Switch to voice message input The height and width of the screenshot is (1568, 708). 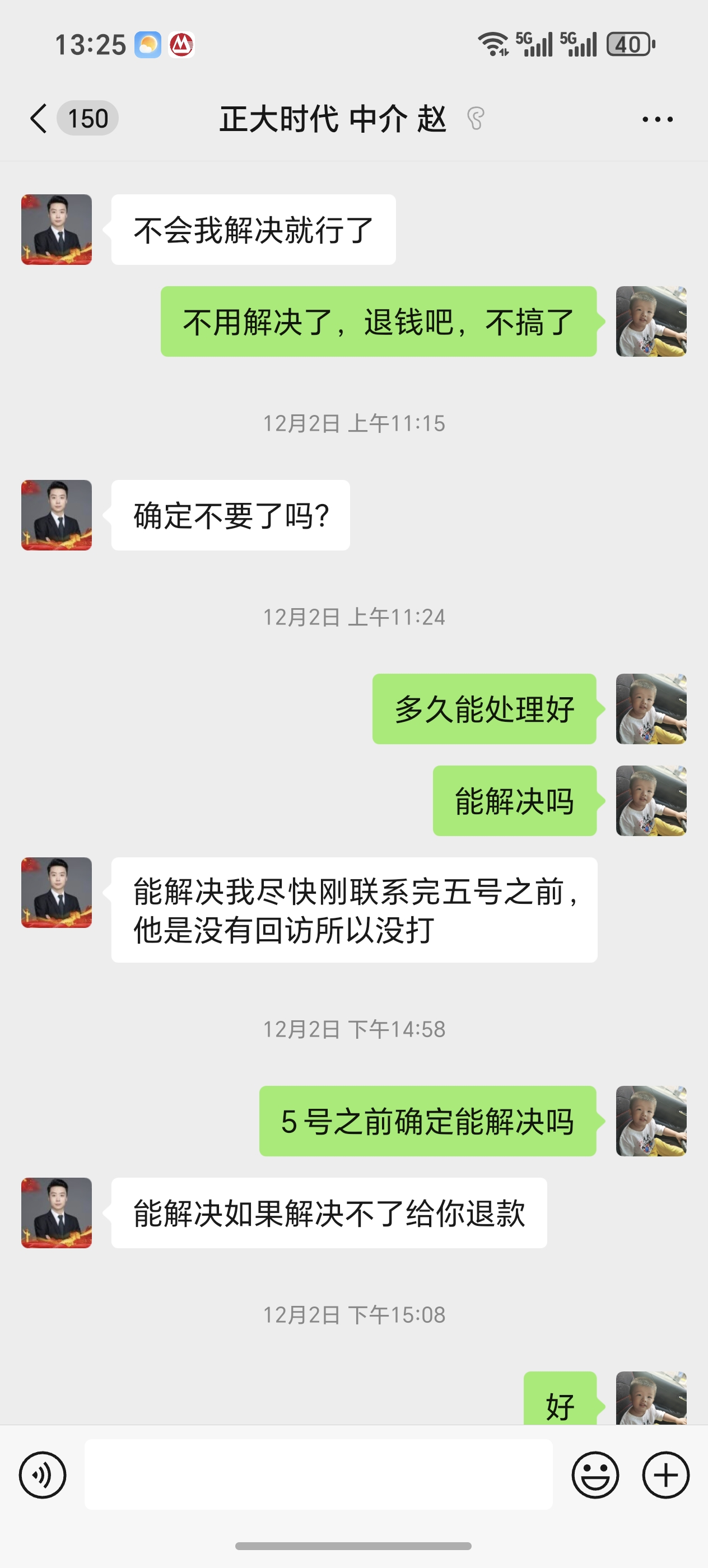click(x=43, y=1474)
